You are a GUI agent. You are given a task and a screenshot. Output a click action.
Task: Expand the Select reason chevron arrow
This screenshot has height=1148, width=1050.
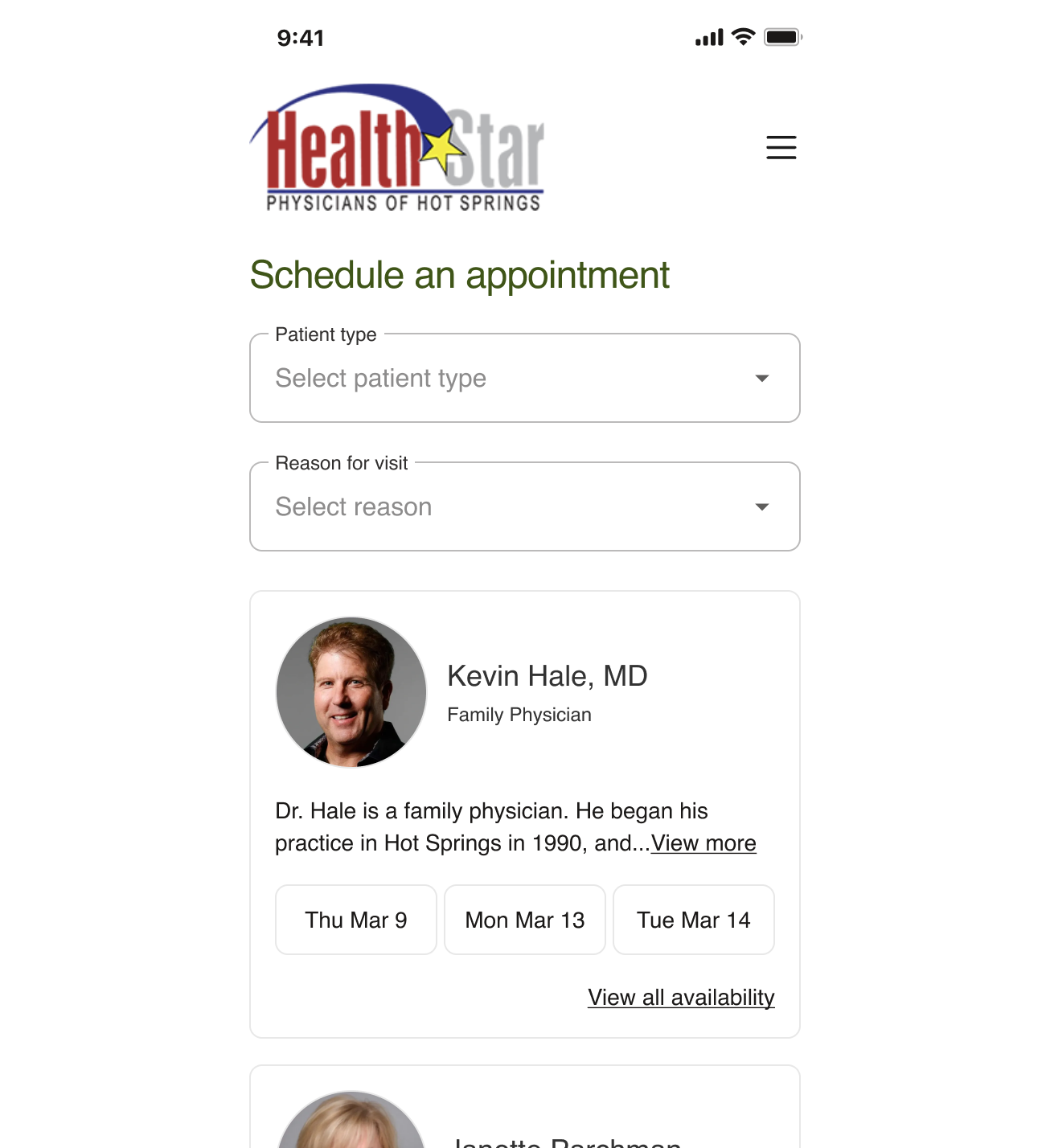762,506
